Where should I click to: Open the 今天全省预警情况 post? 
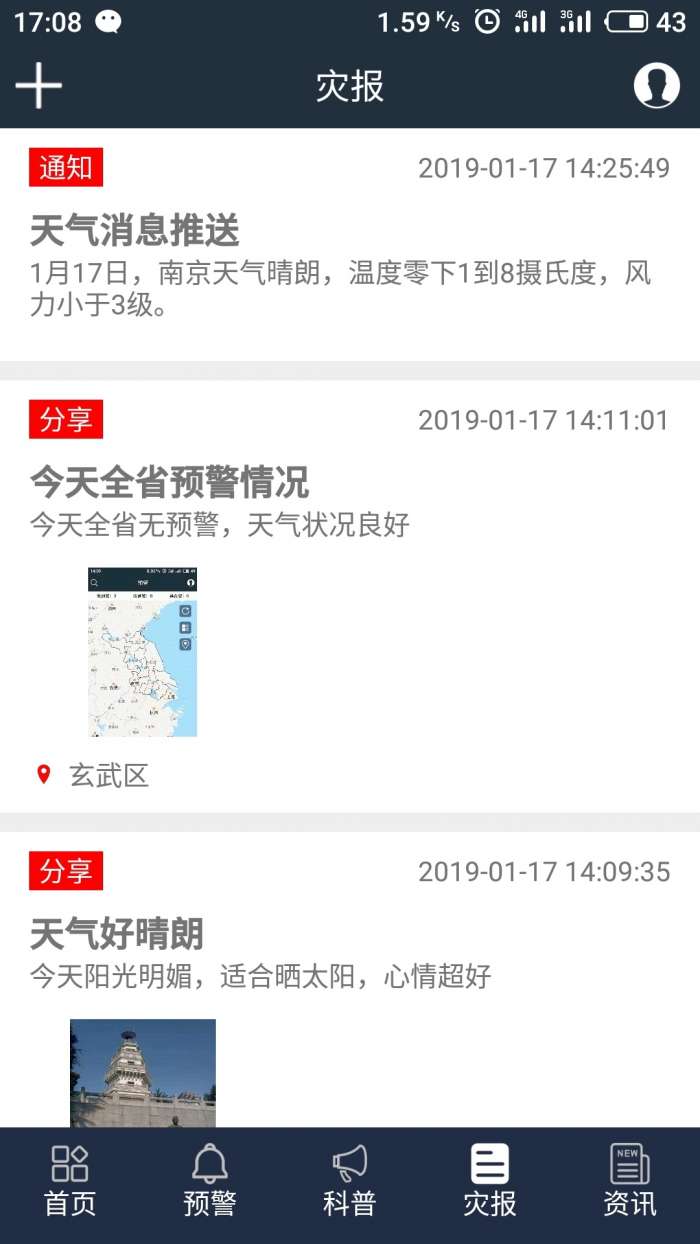(x=170, y=483)
